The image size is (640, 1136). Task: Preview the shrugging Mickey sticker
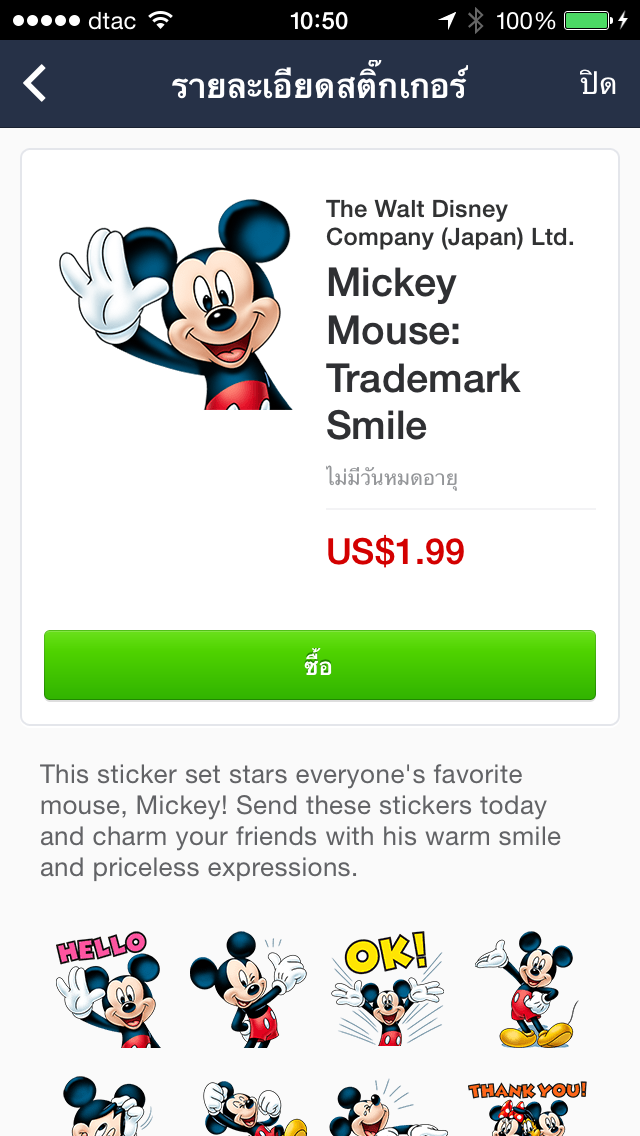point(247,988)
